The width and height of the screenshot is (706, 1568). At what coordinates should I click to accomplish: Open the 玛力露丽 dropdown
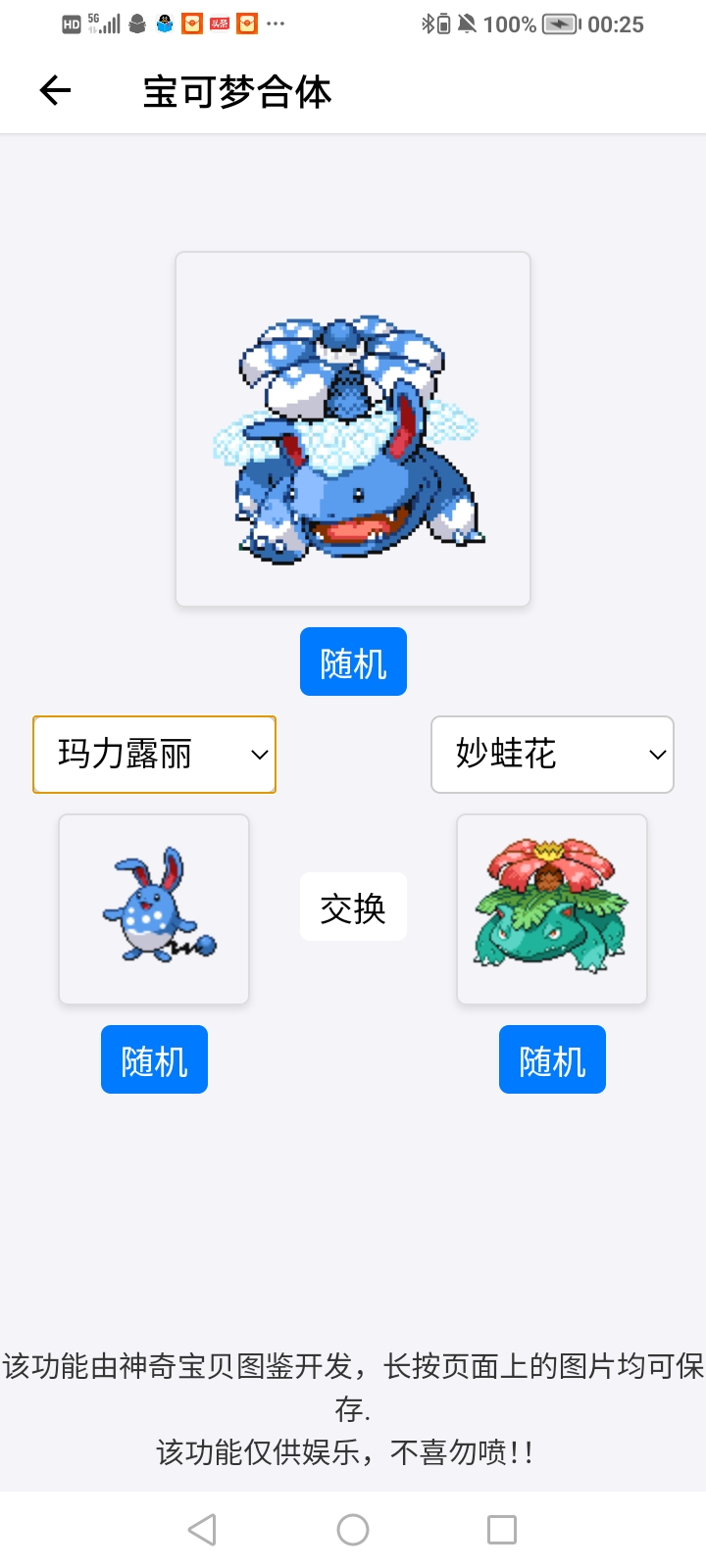point(155,755)
